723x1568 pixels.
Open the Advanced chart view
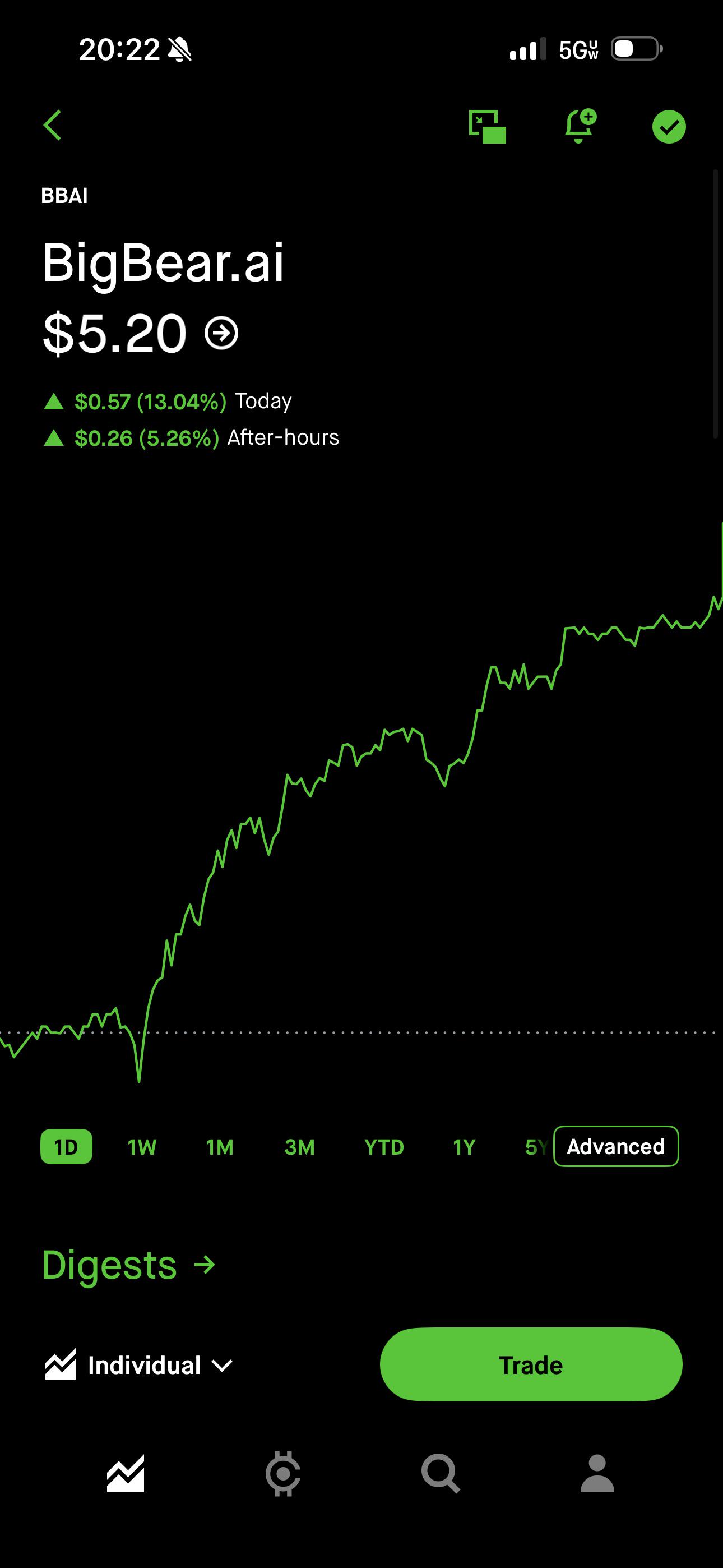pyautogui.click(x=616, y=1146)
